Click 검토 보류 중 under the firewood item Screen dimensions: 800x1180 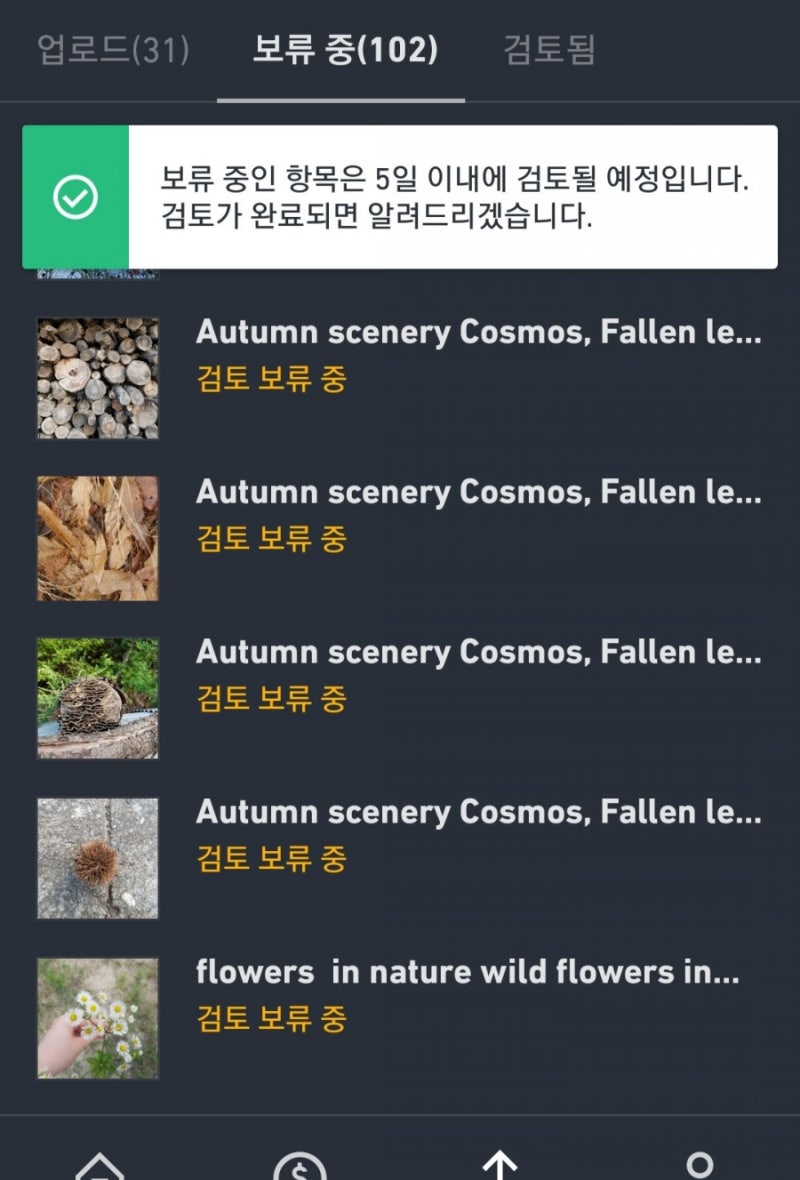pyautogui.click(x=272, y=381)
